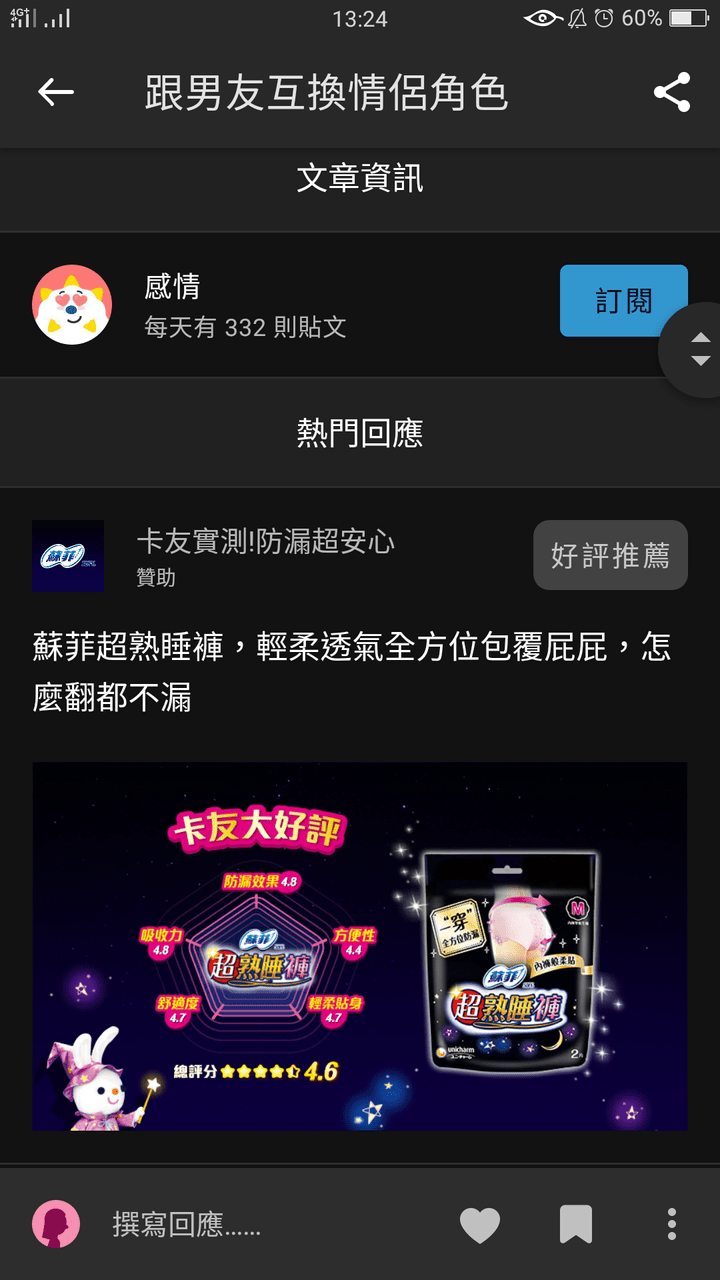Screen dimensions: 720x1280
Task: Select the 熱門回應 section header
Action: 359,431
